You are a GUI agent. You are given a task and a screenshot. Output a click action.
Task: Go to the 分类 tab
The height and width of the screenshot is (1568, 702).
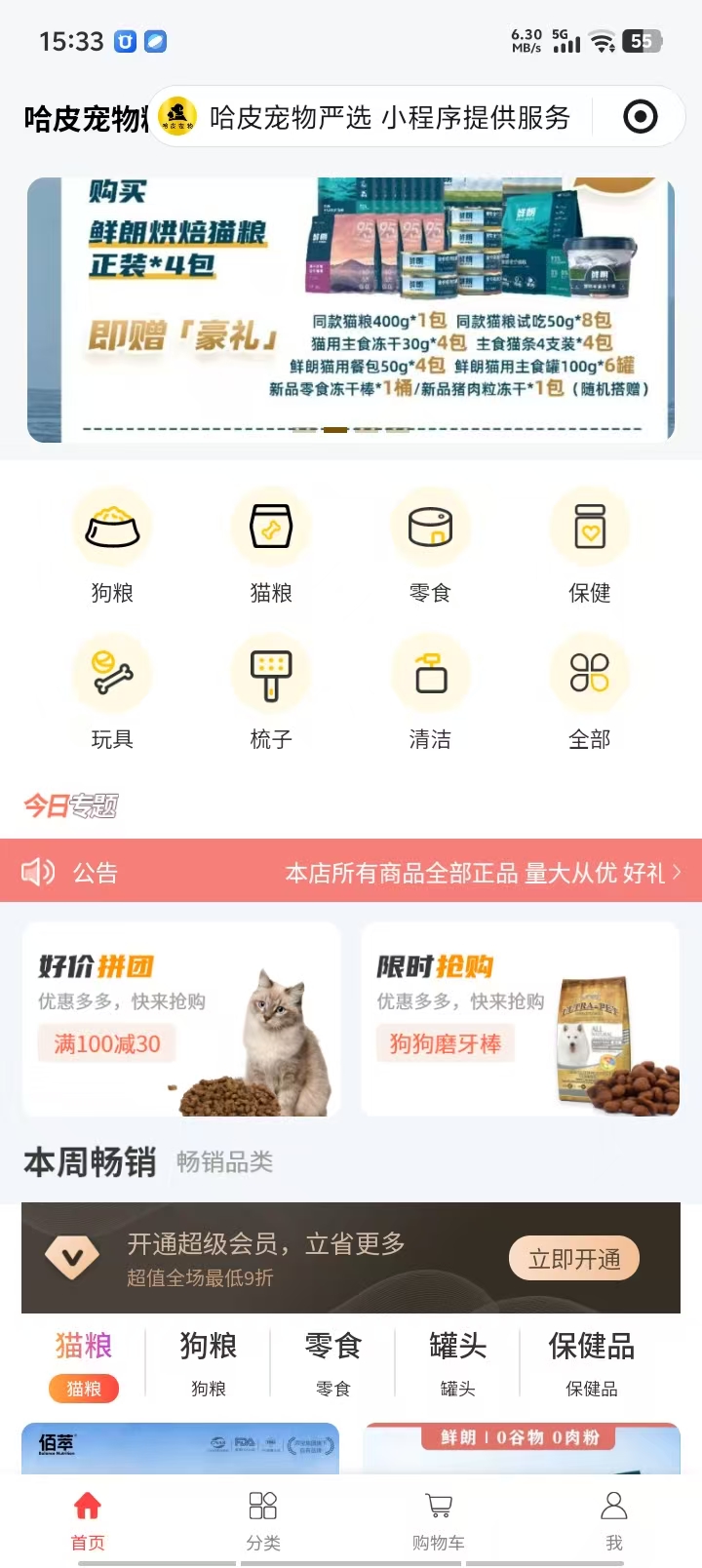pyautogui.click(x=262, y=1520)
